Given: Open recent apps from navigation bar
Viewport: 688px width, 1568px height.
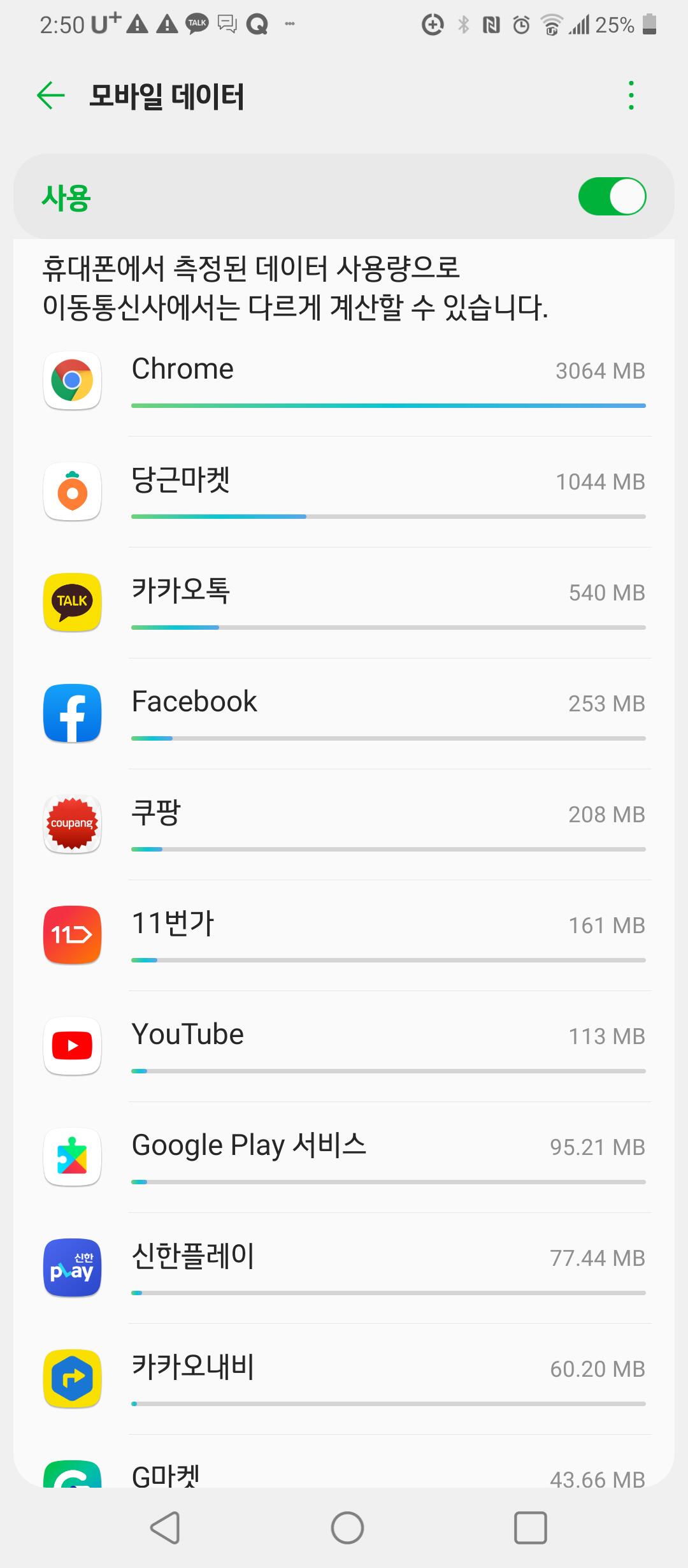Looking at the screenshot, I should (530, 1528).
